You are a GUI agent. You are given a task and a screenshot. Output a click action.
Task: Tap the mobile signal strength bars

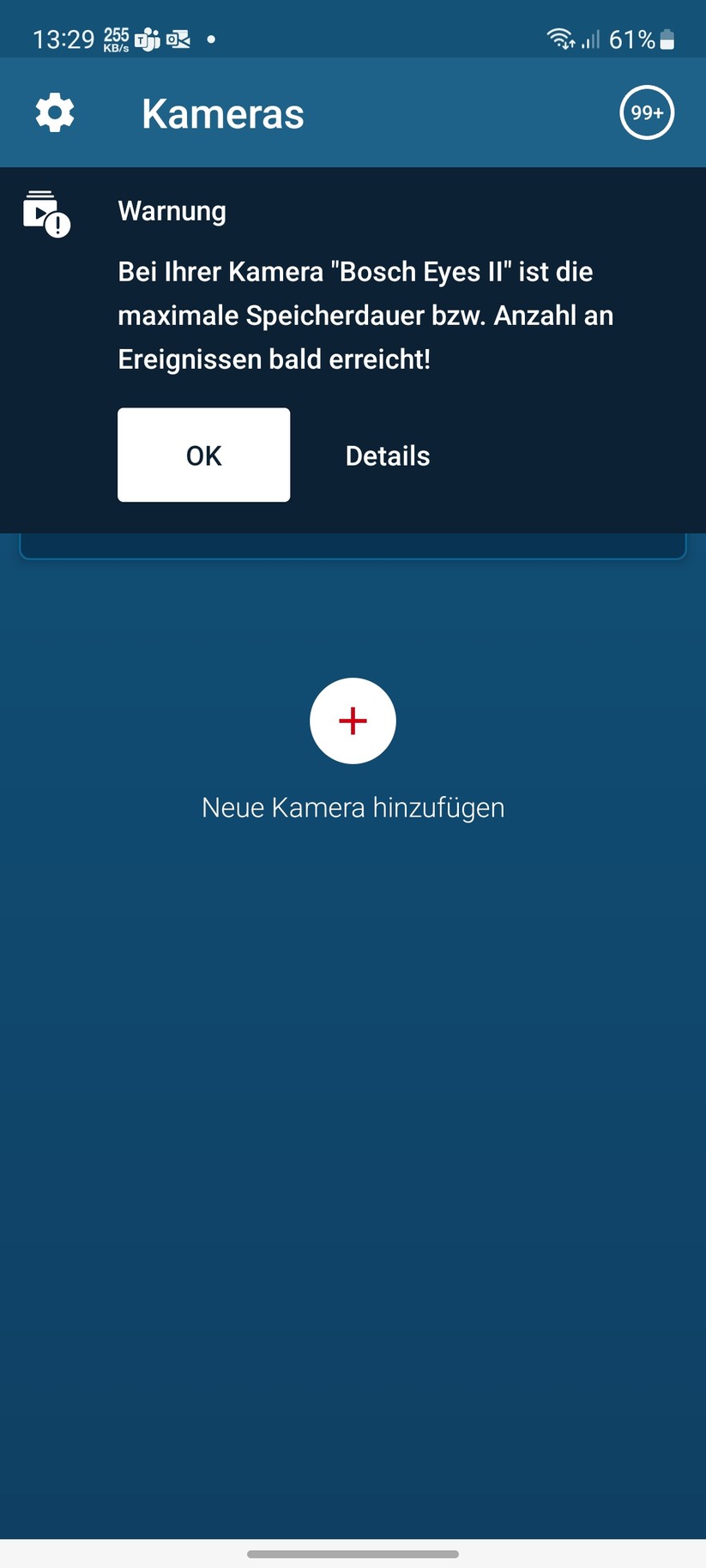[x=590, y=39]
